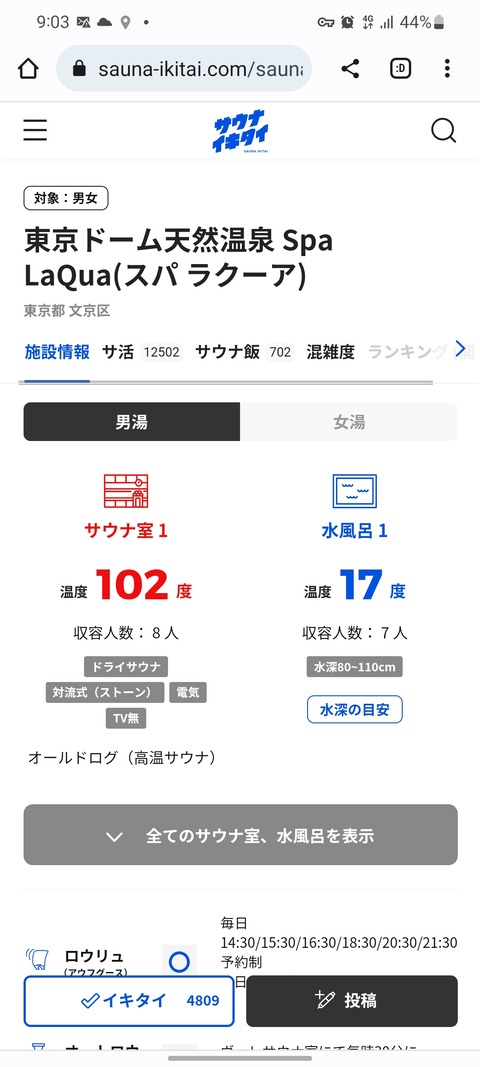Open the browser tab switcher
The image size is (480, 1067).
400,69
